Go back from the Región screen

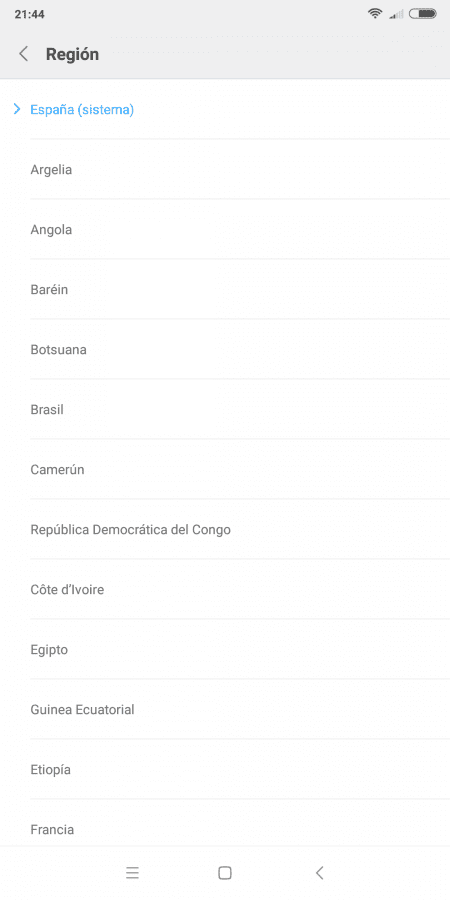(x=24, y=54)
